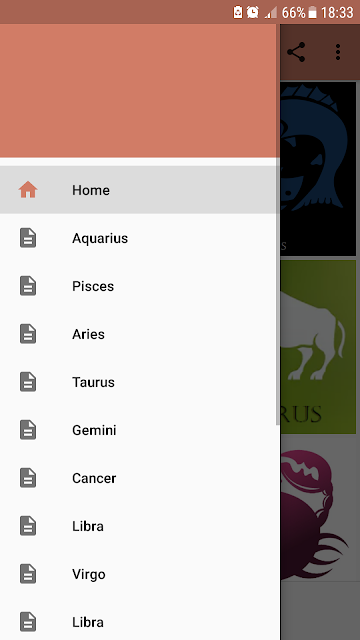Open the overflow menu
The height and width of the screenshot is (640, 360).
(338, 52)
